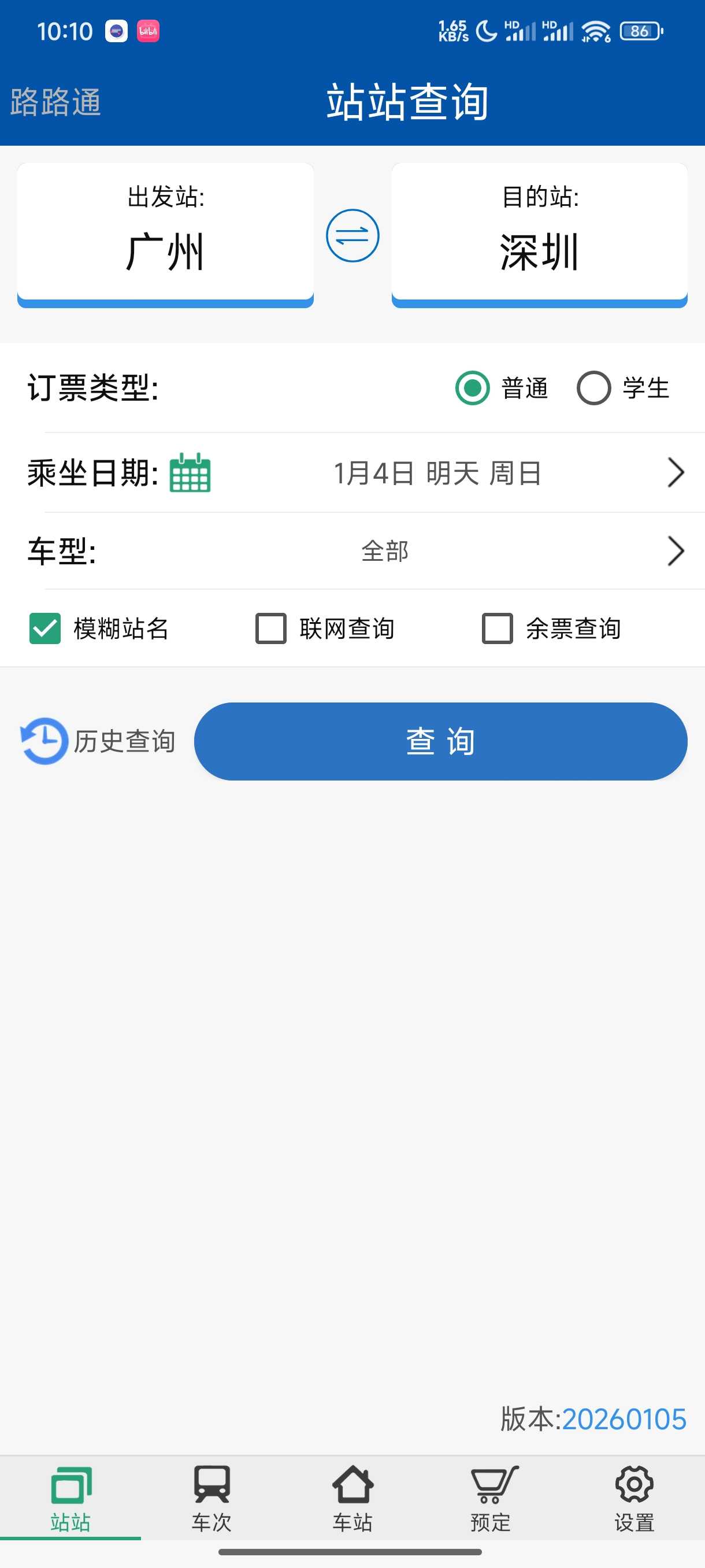Select the 站站 tab
Viewport: 705px width, 1568px height.
click(x=70, y=1499)
